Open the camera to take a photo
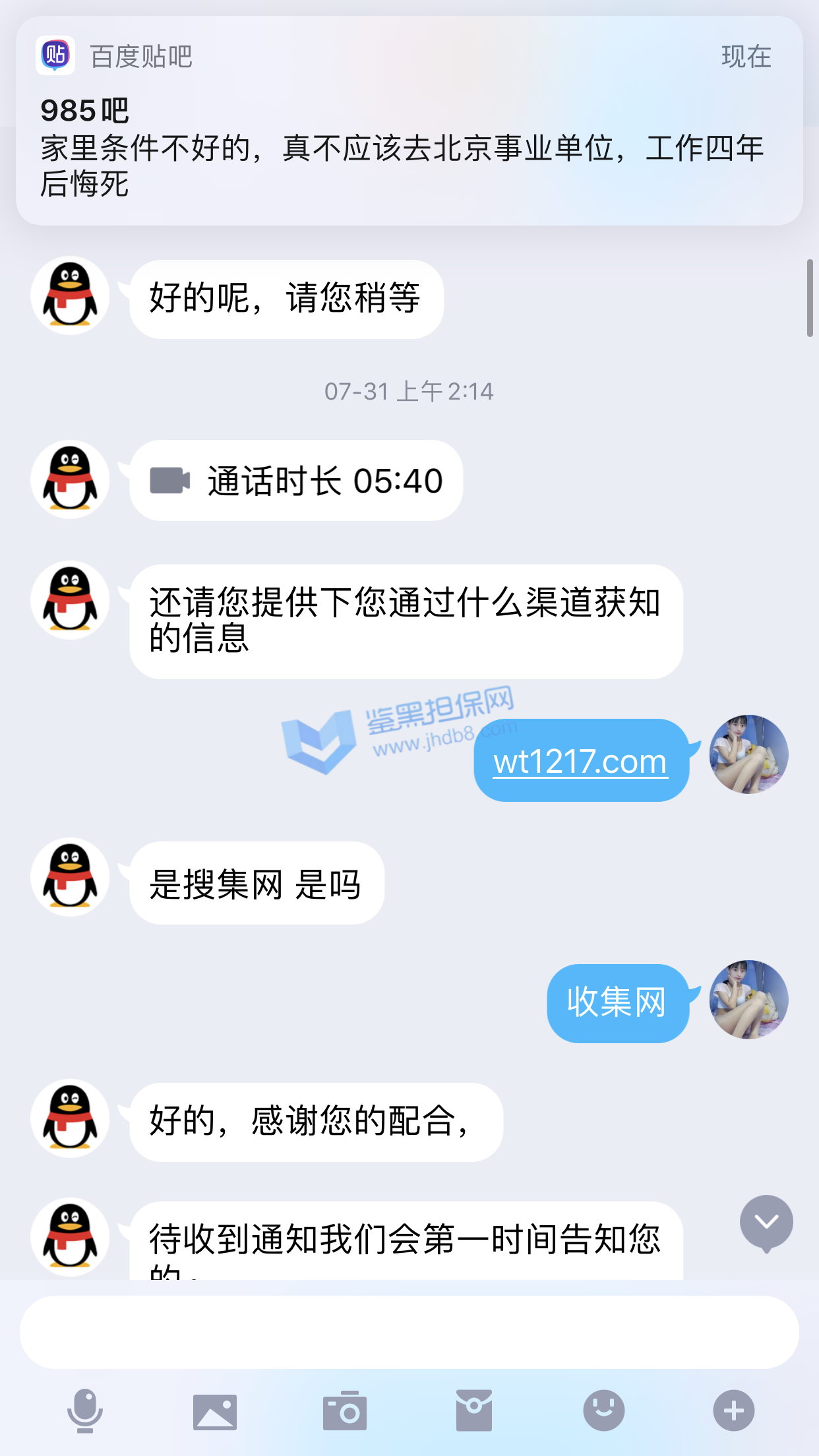The image size is (819, 1456). 344,1411
